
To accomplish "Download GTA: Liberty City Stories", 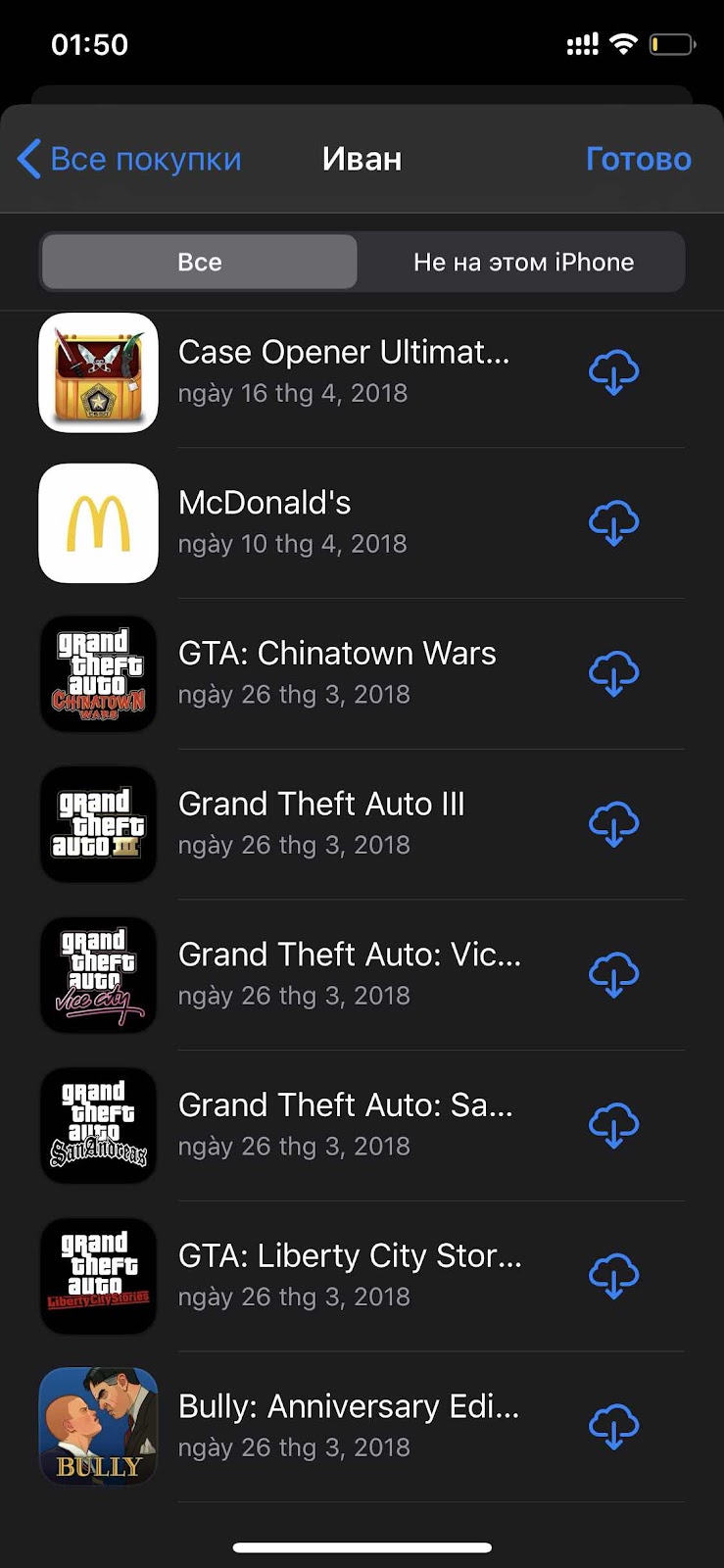I will 613,1276.
